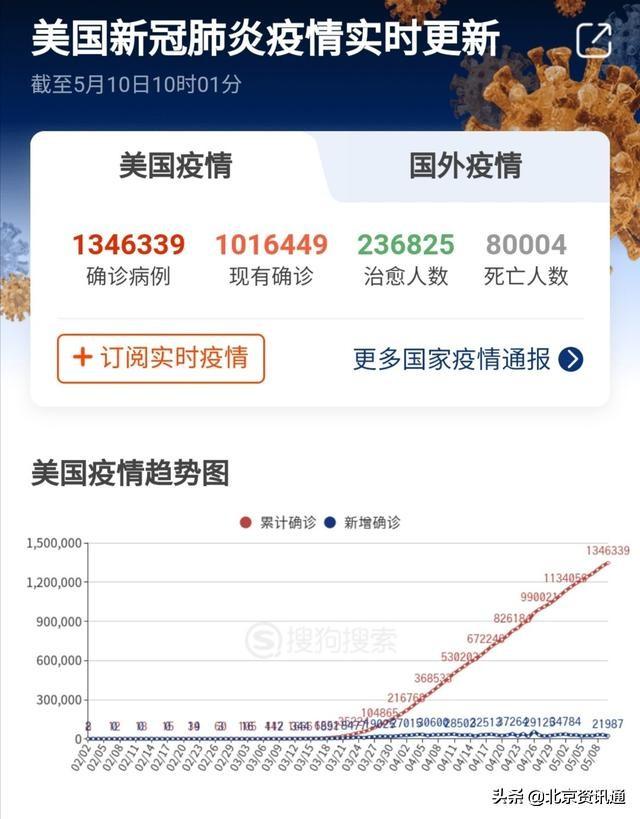Toggle the 新增确诊 chart legend

point(363,522)
